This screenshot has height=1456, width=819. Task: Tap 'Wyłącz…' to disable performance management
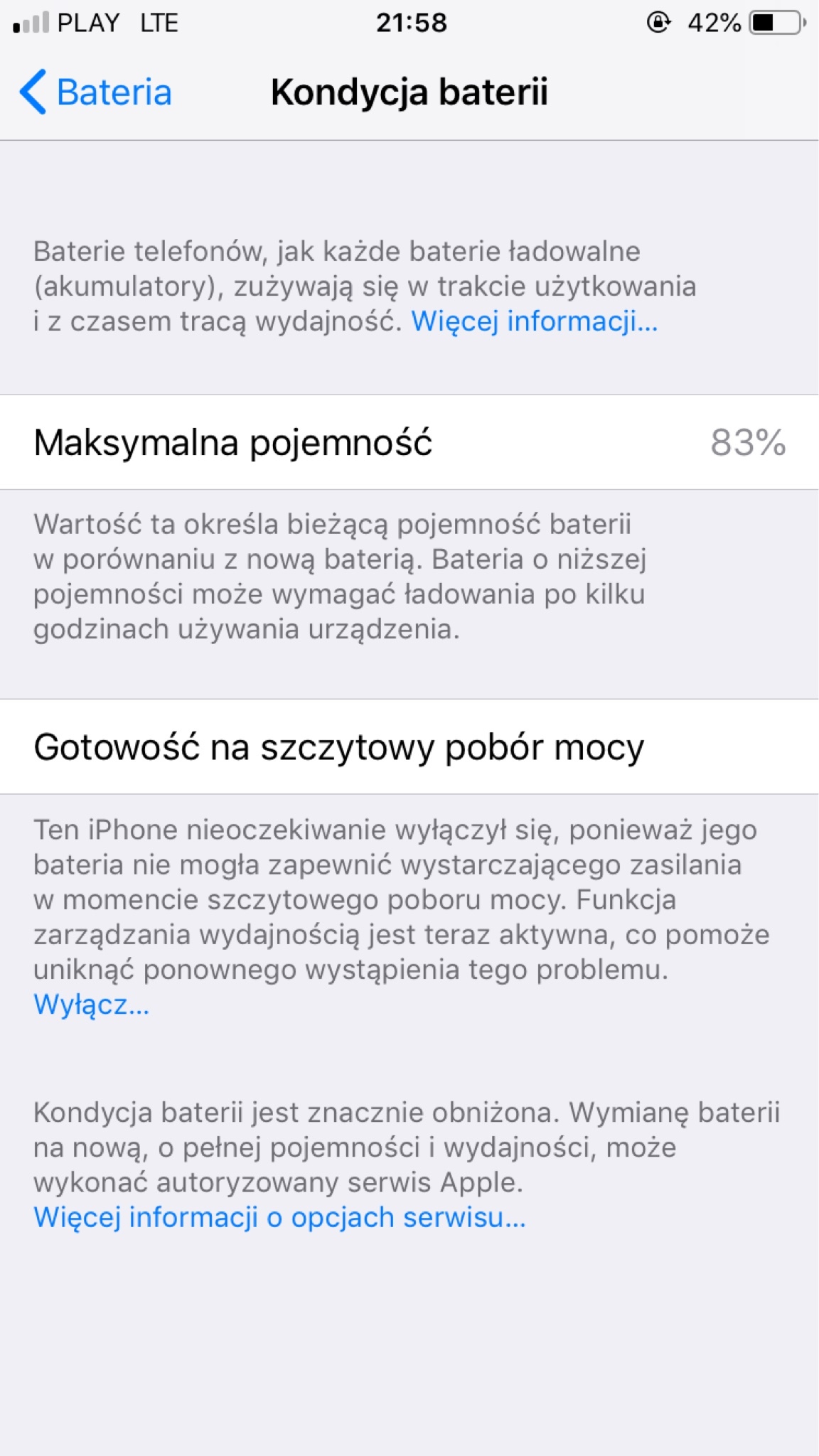[x=91, y=1005]
